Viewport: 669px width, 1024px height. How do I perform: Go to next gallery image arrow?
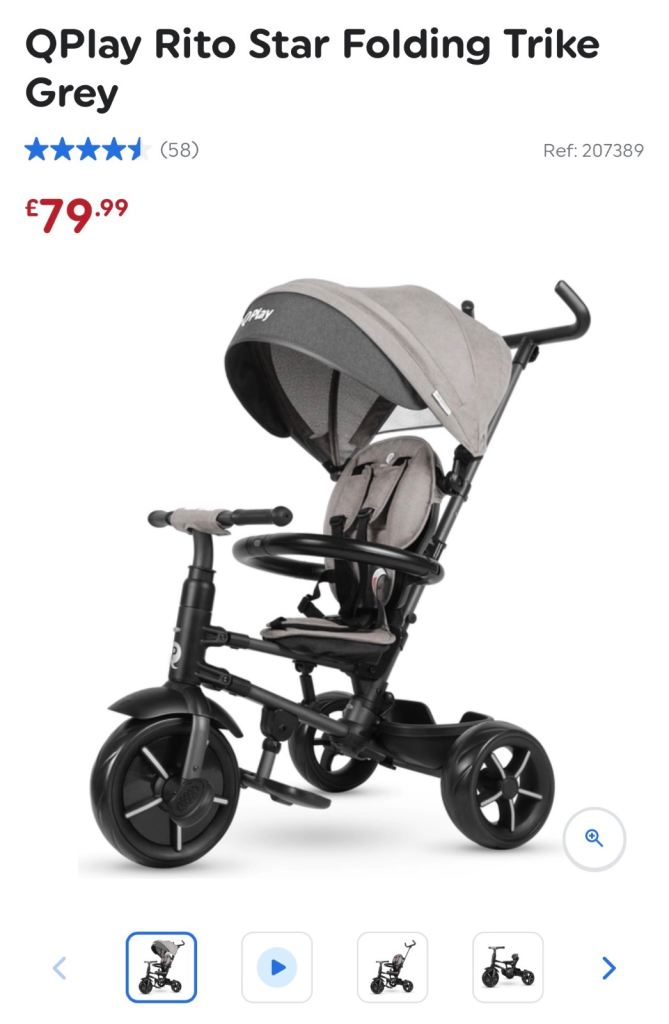click(608, 968)
